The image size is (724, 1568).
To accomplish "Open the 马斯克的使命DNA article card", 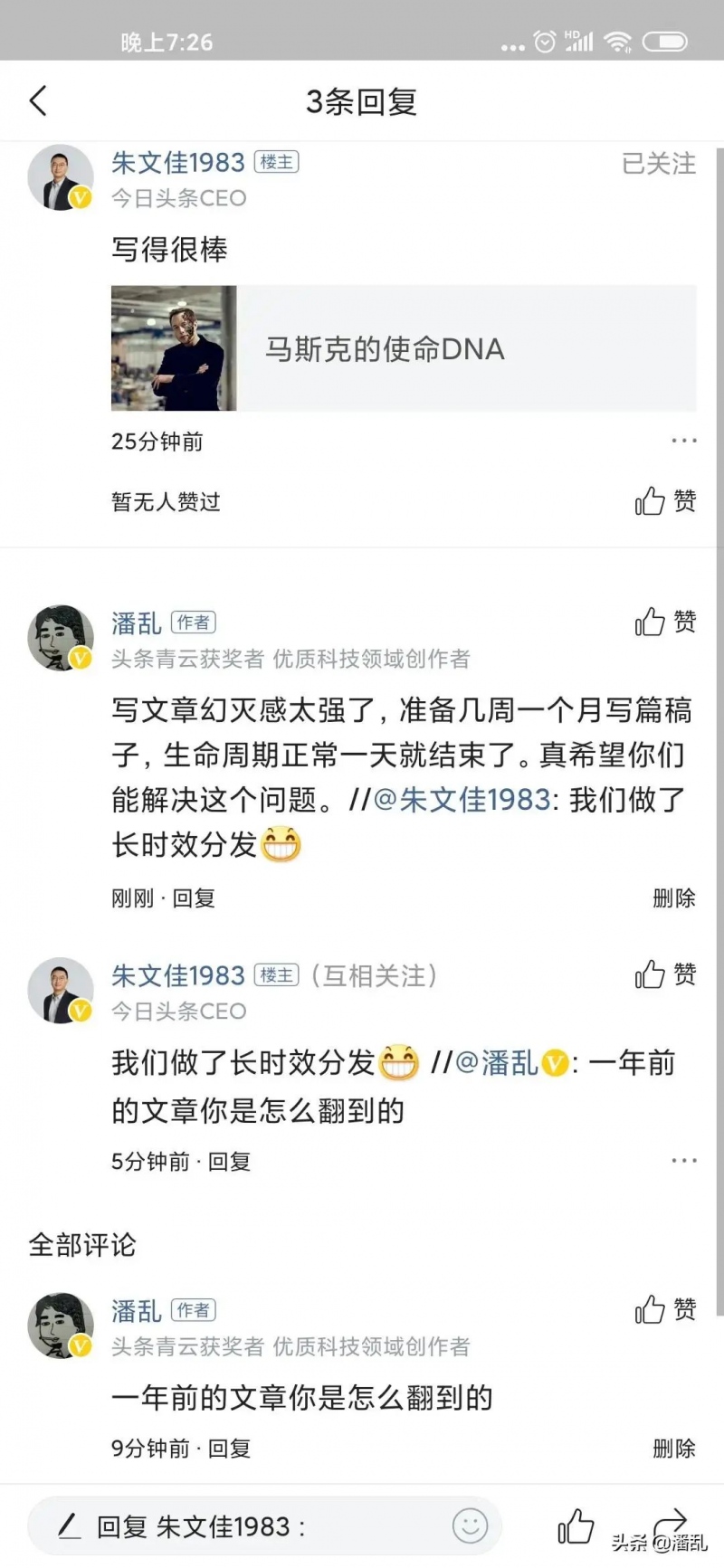I will pyautogui.click(x=404, y=348).
